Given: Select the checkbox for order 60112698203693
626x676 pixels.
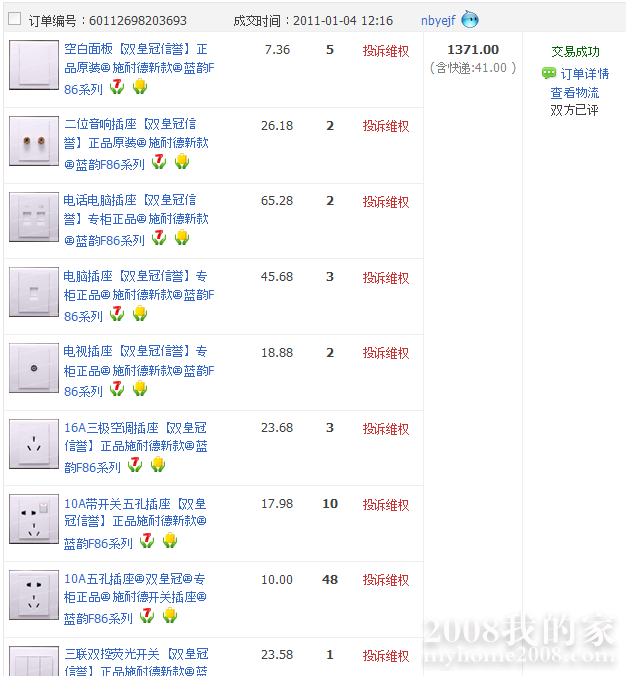Looking at the screenshot, I should 14,18.
